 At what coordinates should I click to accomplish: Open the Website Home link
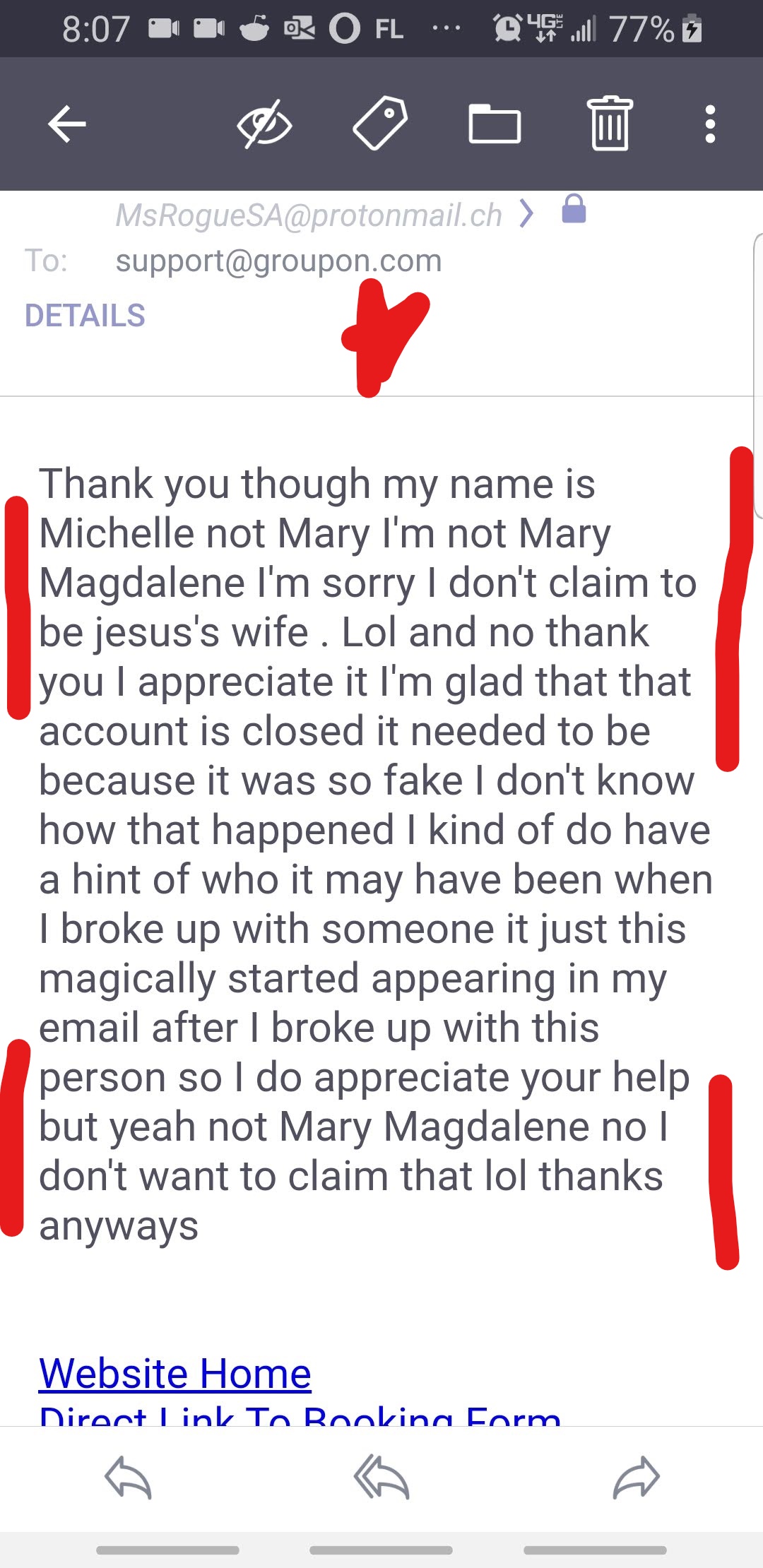(175, 1374)
